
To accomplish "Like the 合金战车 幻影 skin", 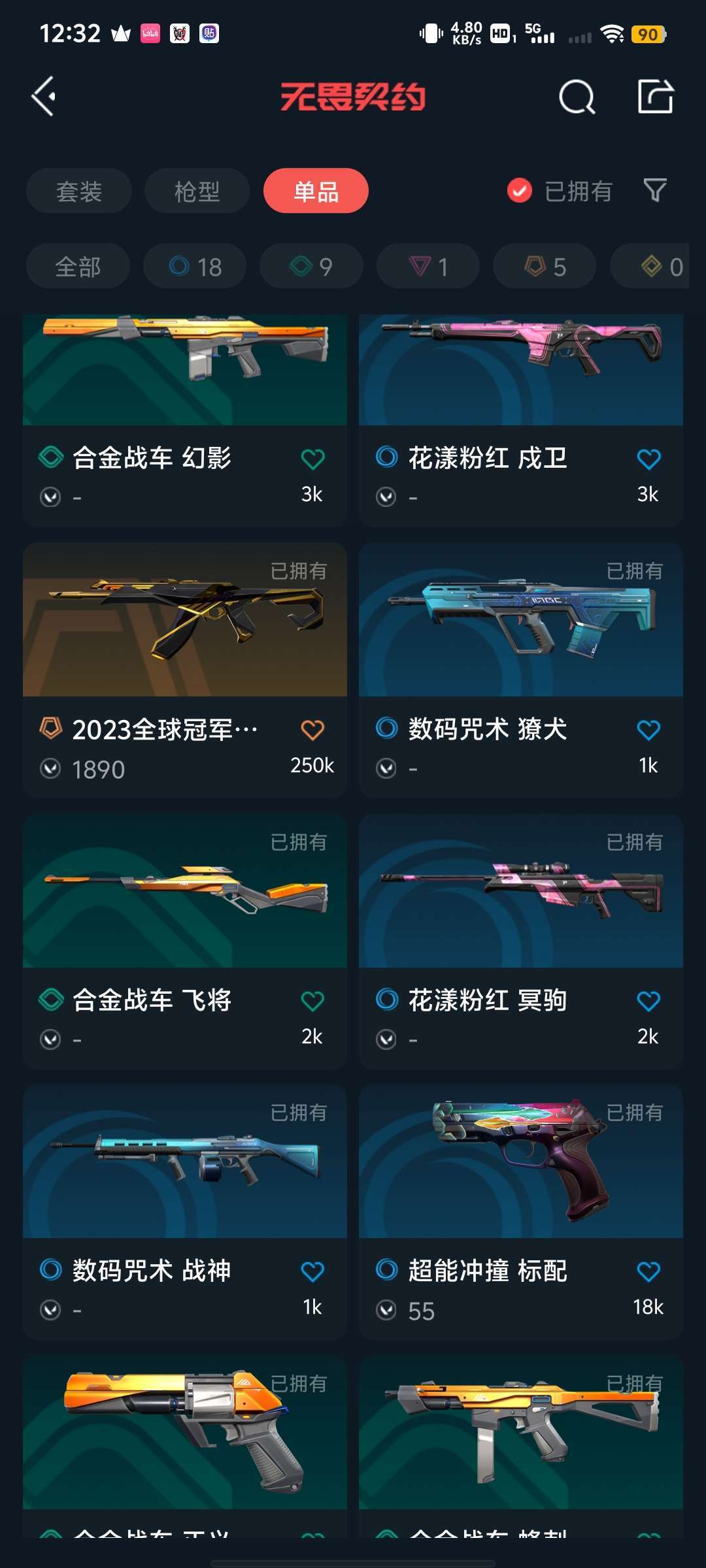I will (x=312, y=459).
